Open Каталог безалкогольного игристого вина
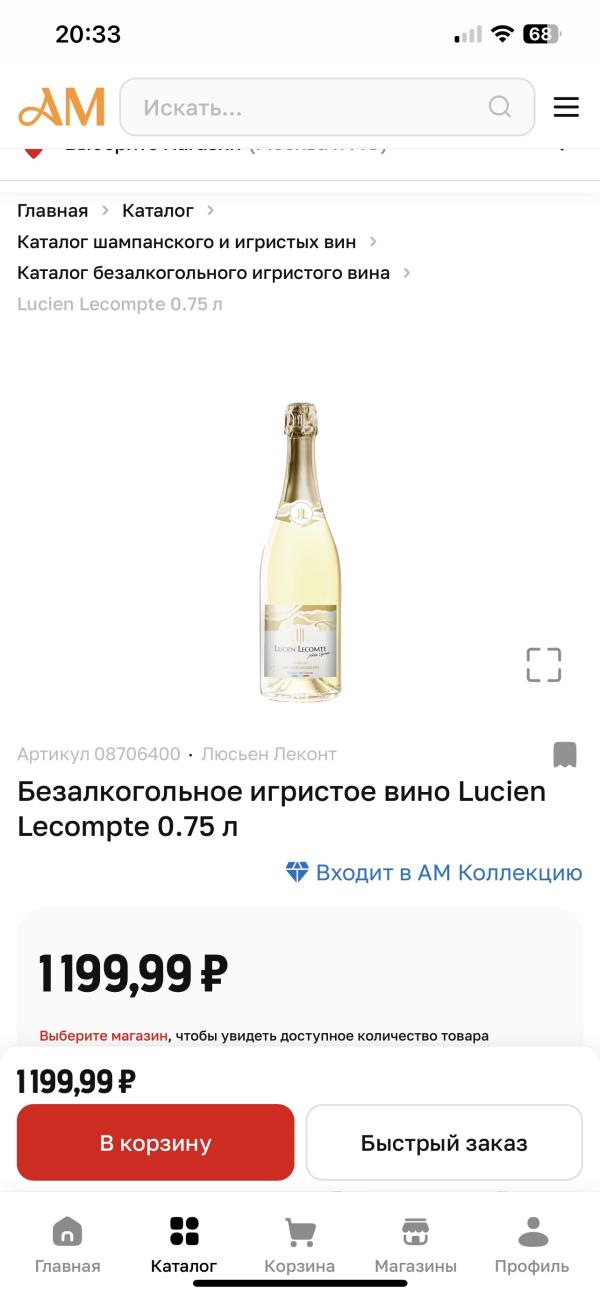The height and width of the screenshot is (1297, 600). [x=203, y=273]
